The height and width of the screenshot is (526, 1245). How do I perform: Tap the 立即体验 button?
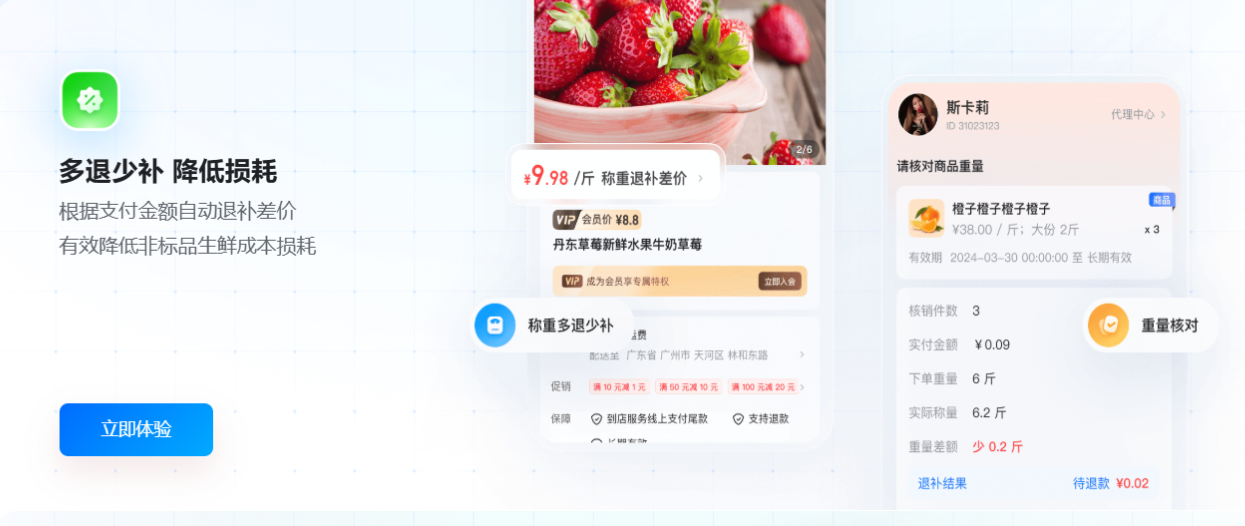136,429
